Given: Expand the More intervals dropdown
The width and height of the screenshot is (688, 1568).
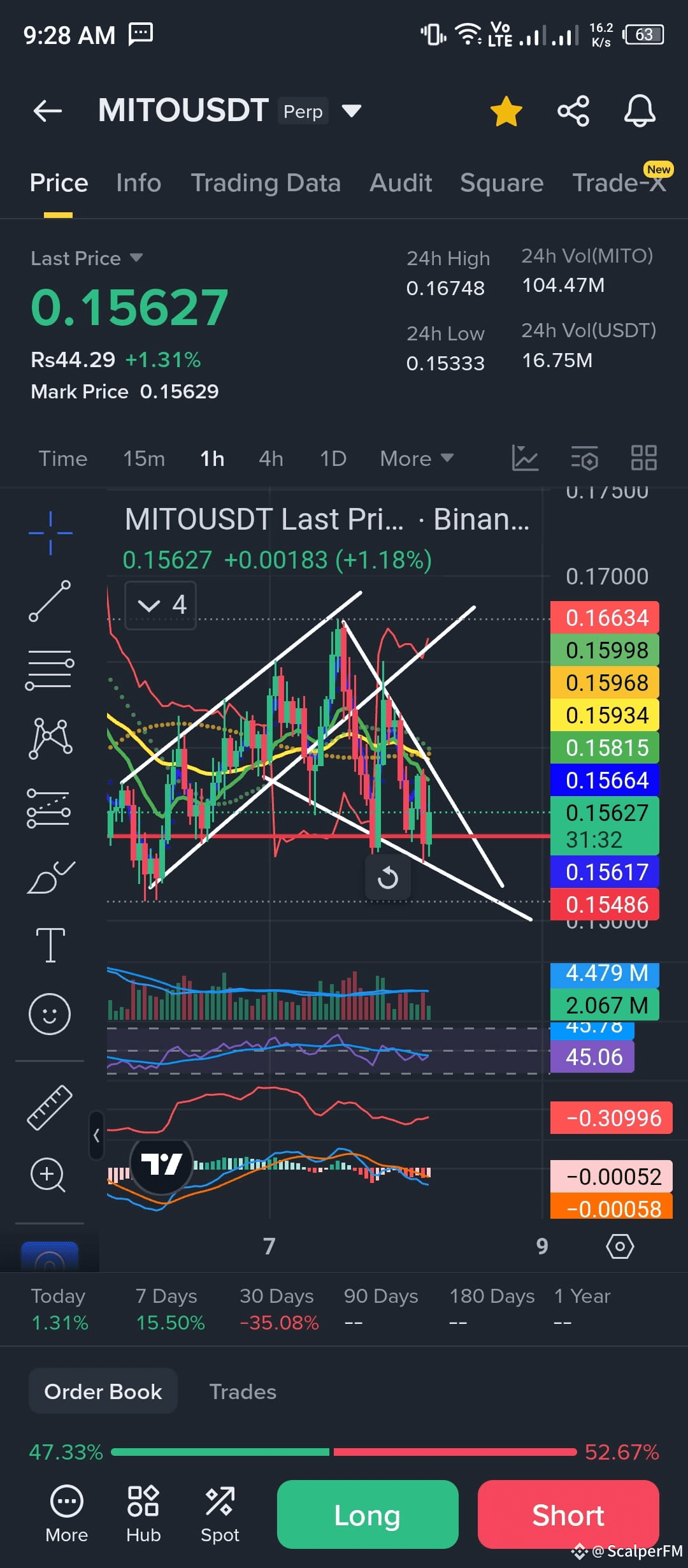Looking at the screenshot, I should (x=417, y=458).
